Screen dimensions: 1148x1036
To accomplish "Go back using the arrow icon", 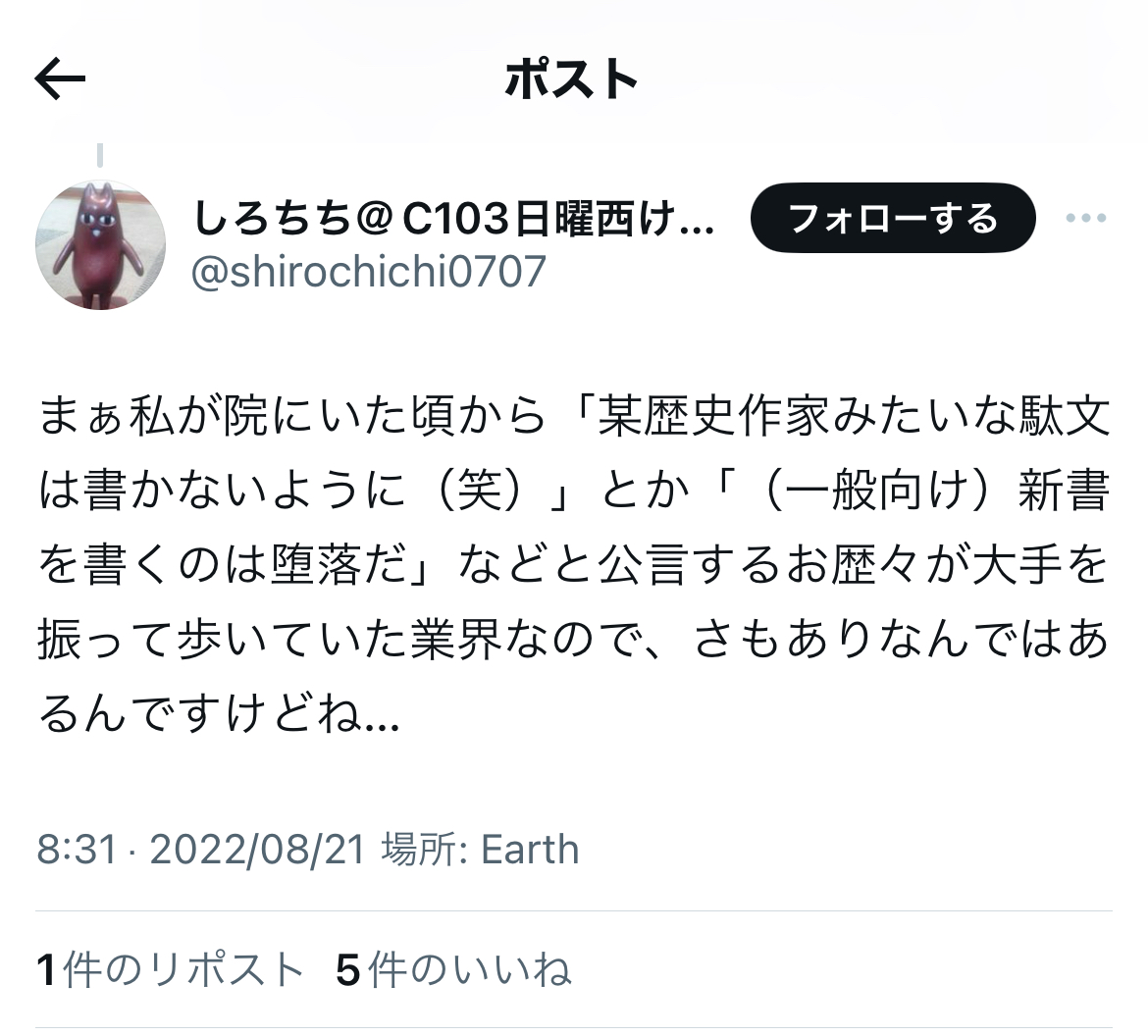I will (x=60, y=78).
